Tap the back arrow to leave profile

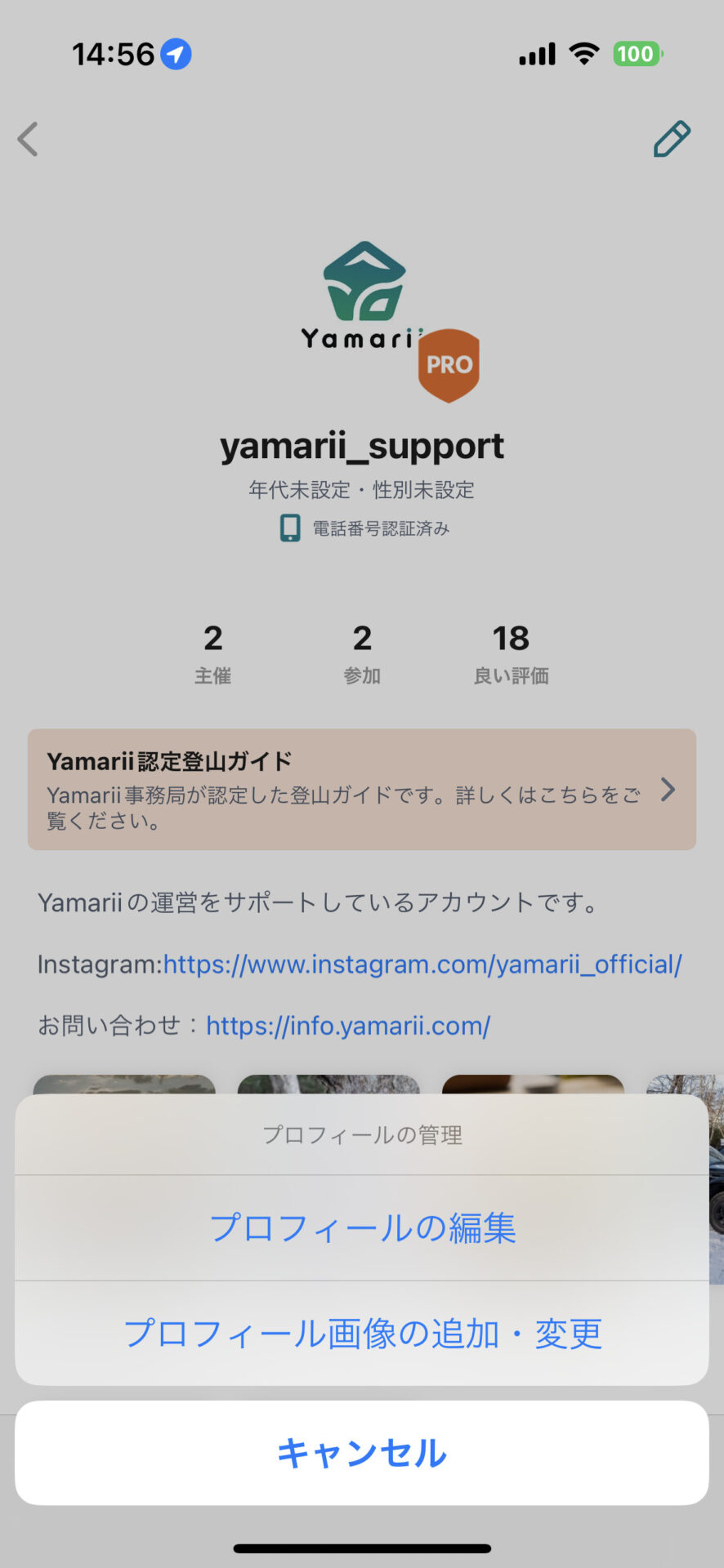click(x=28, y=139)
